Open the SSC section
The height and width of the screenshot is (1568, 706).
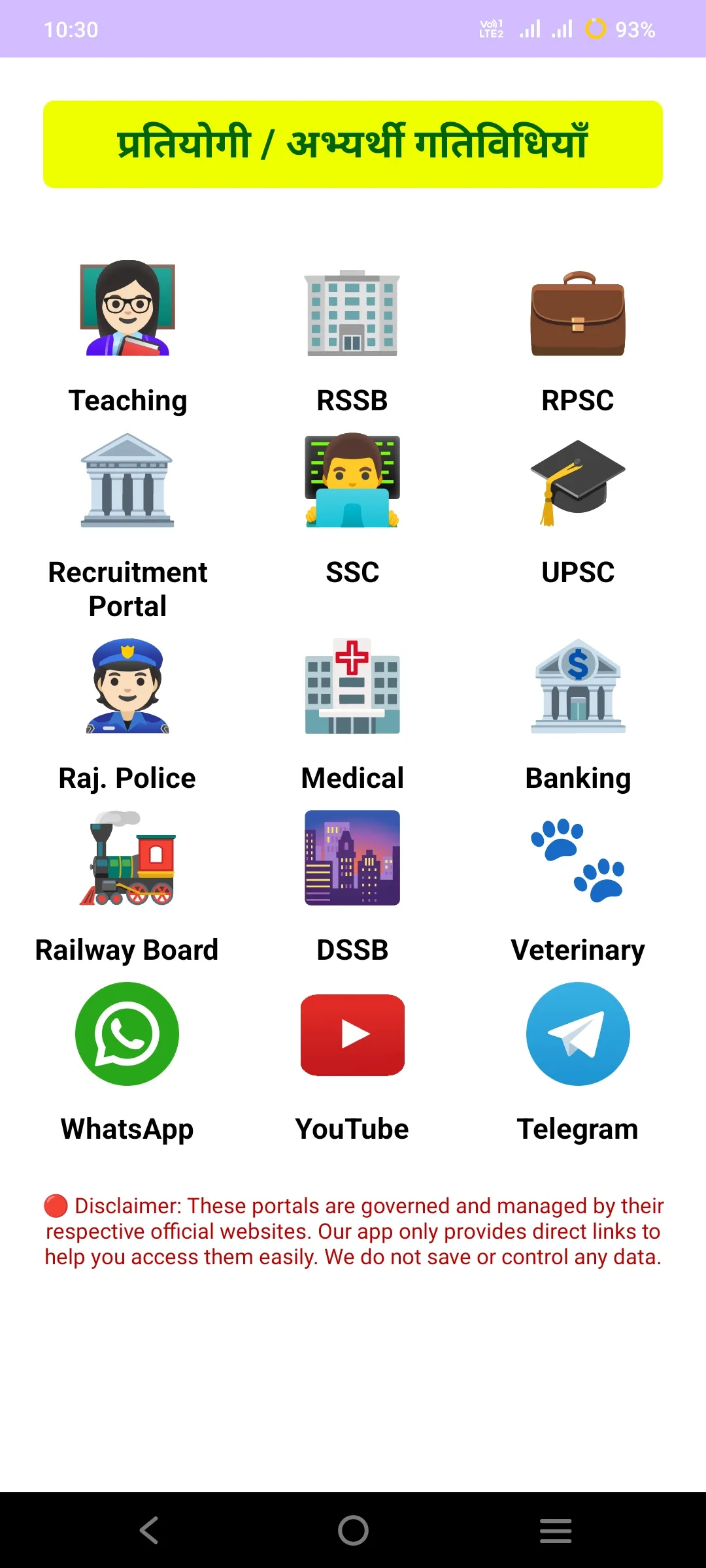coord(352,483)
